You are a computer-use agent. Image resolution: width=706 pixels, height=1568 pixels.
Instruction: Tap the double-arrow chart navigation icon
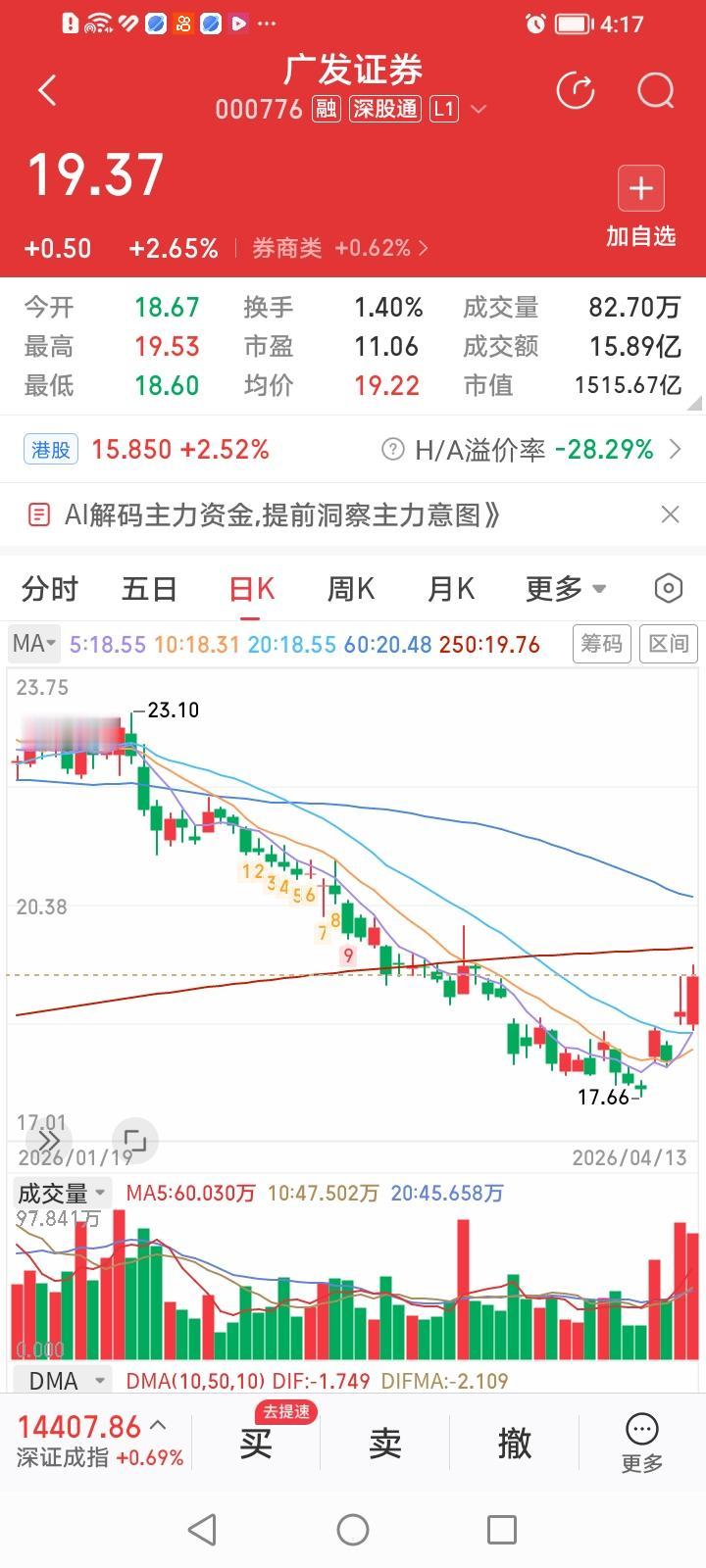point(46,1140)
